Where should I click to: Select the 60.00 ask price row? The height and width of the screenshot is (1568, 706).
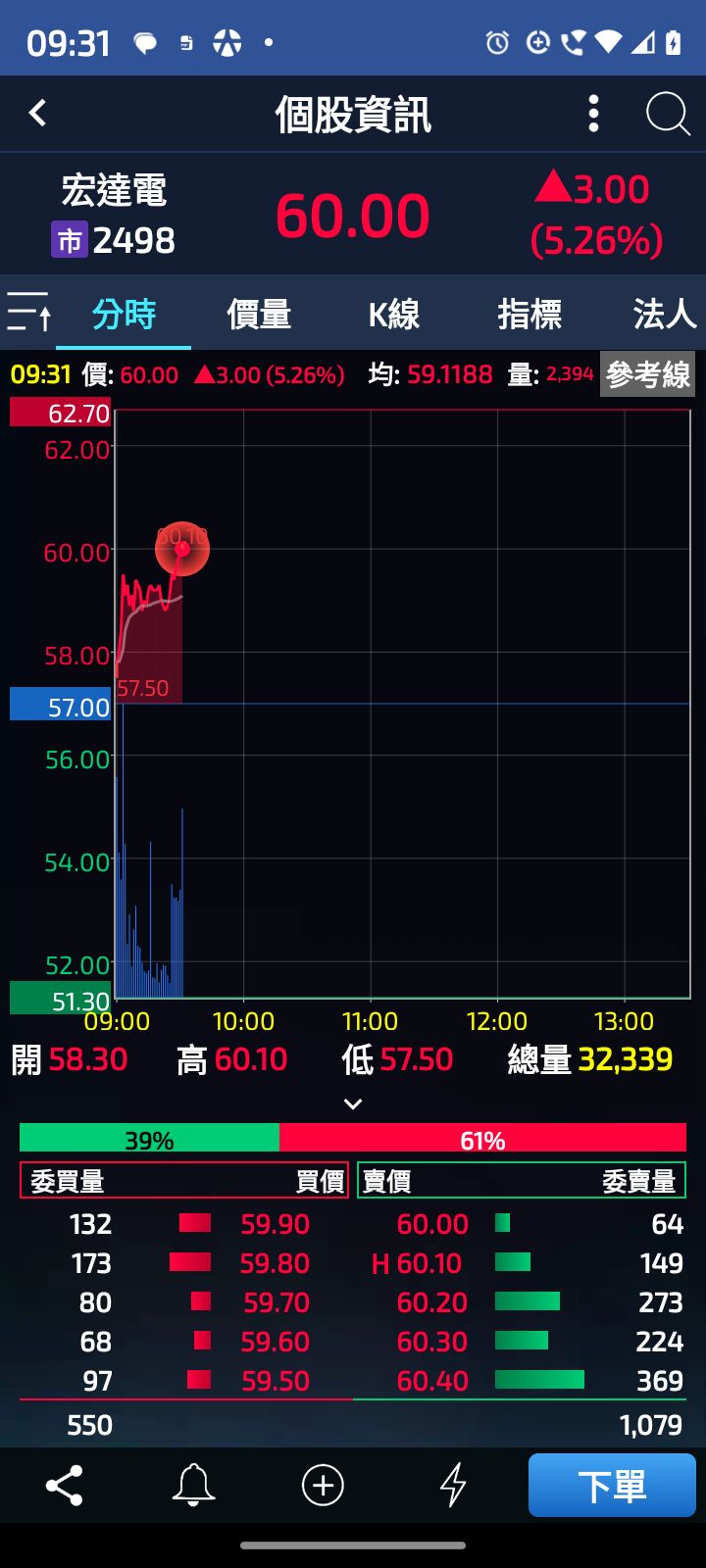pos(432,1224)
